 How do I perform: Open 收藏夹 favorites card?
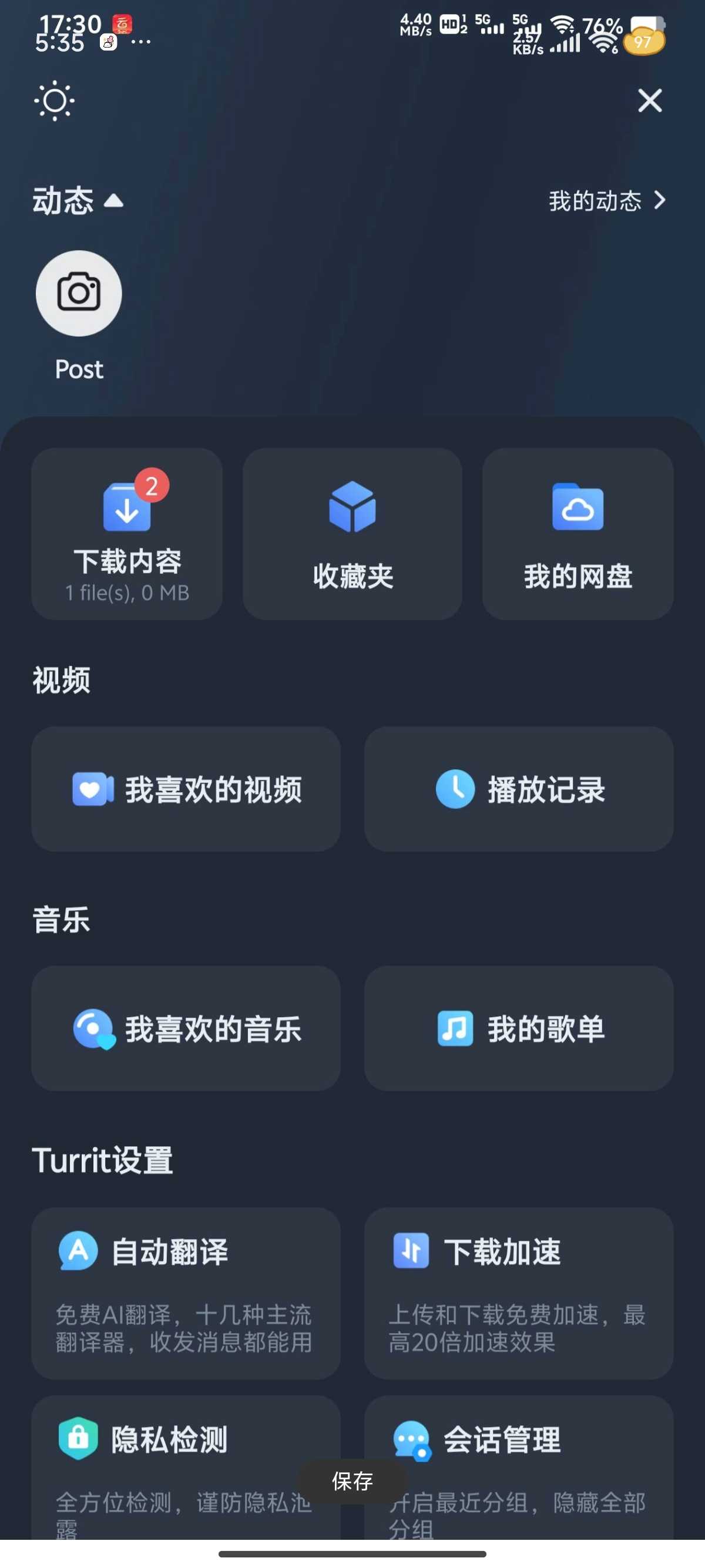click(352, 534)
